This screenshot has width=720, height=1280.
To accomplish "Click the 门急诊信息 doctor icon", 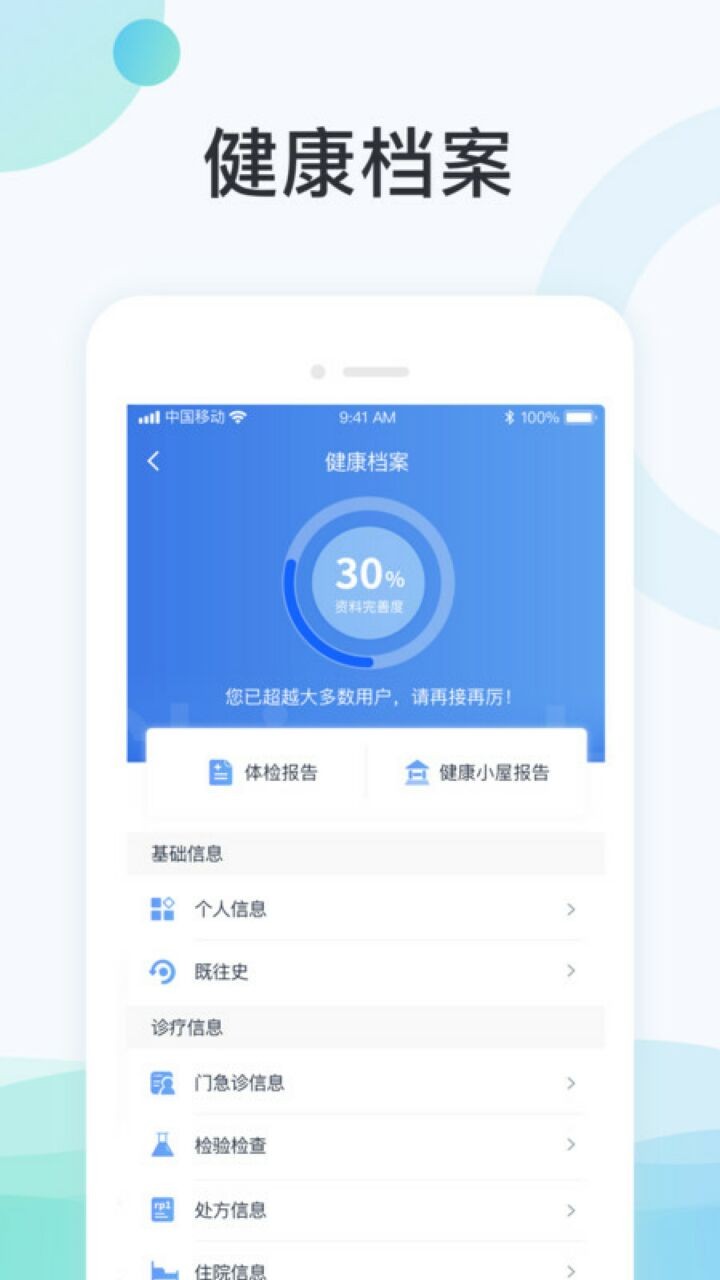I will pos(160,1083).
